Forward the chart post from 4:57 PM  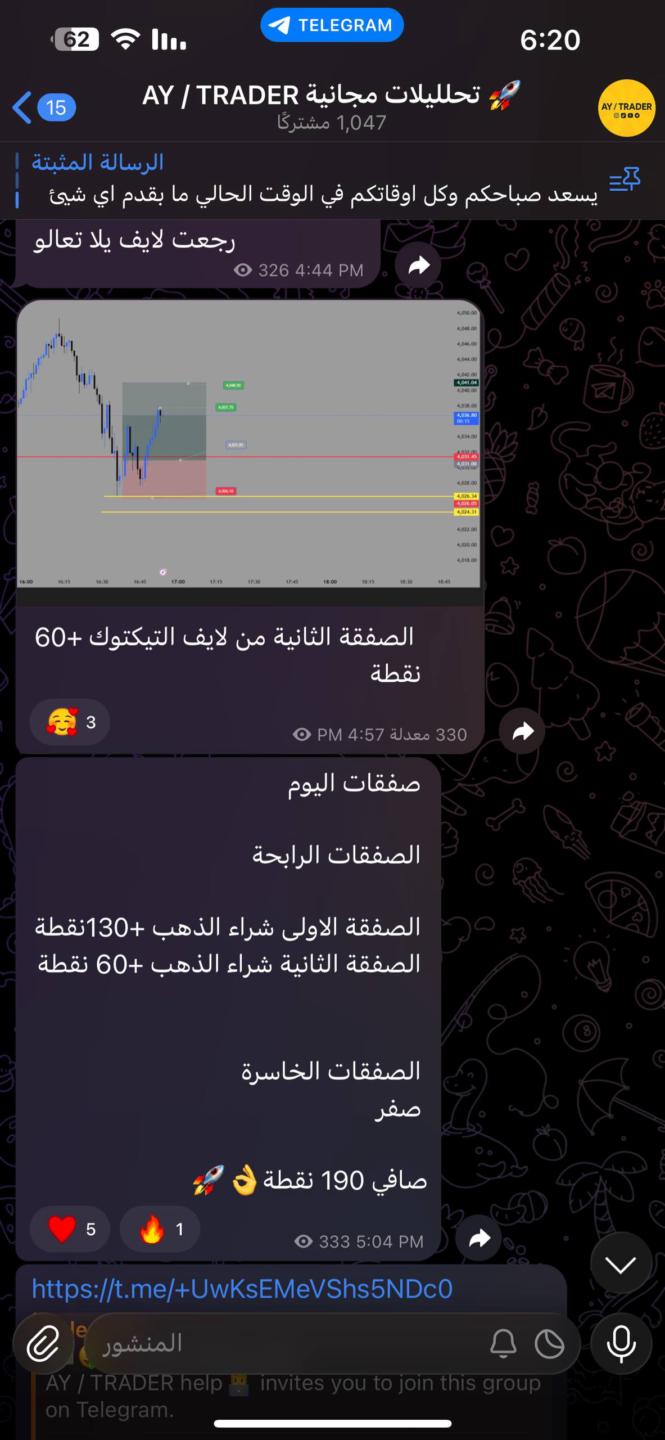[x=522, y=733]
